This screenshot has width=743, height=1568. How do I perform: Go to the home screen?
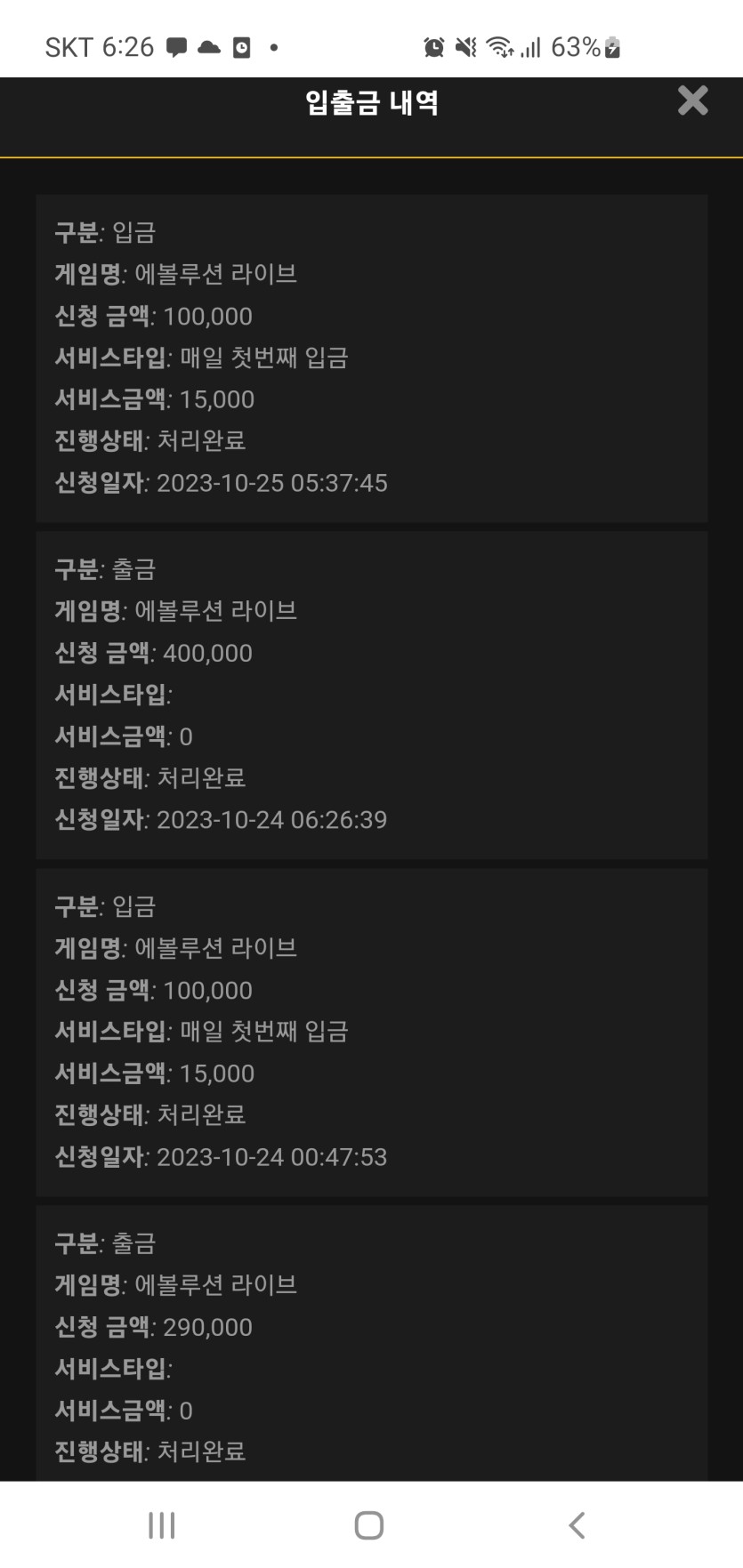(369, 1524)
